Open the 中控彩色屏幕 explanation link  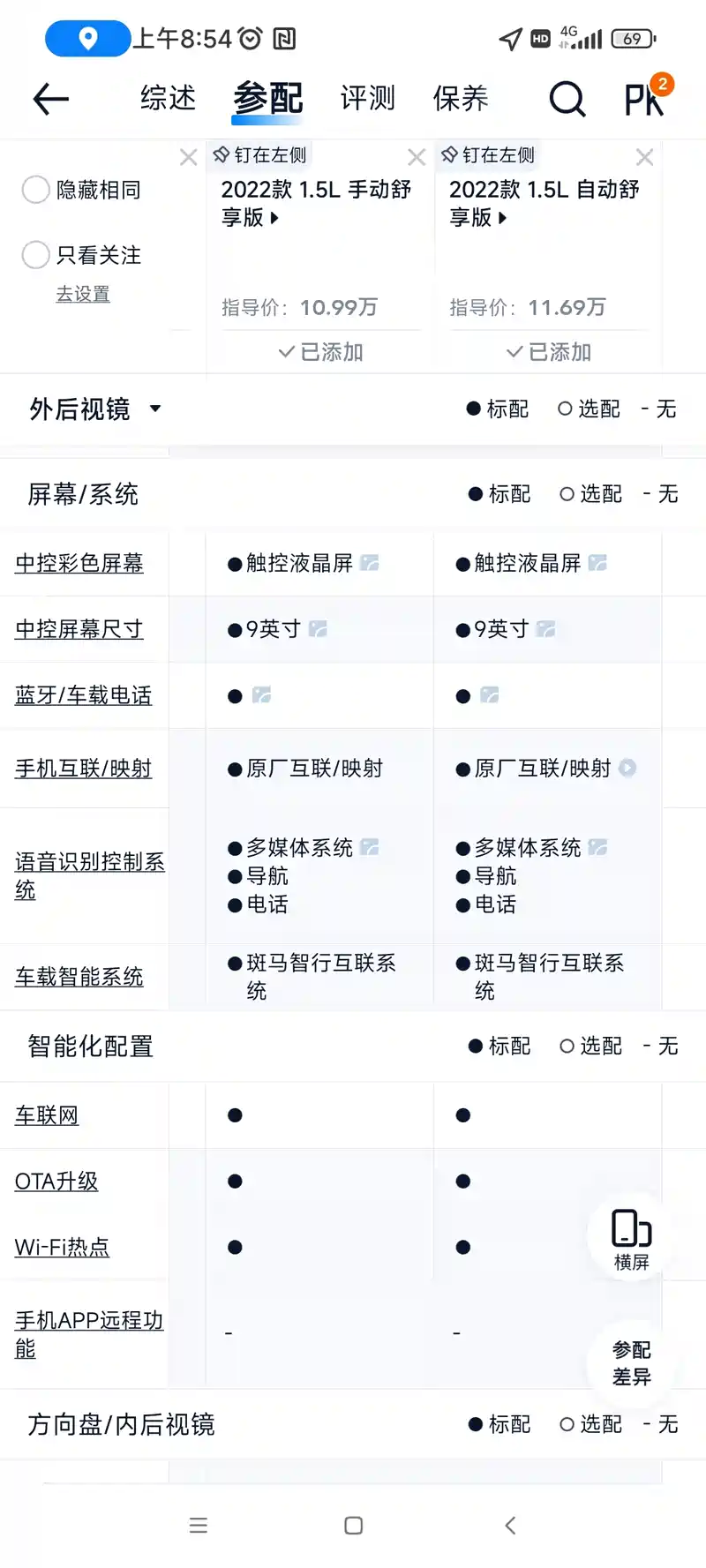(79, 563)
